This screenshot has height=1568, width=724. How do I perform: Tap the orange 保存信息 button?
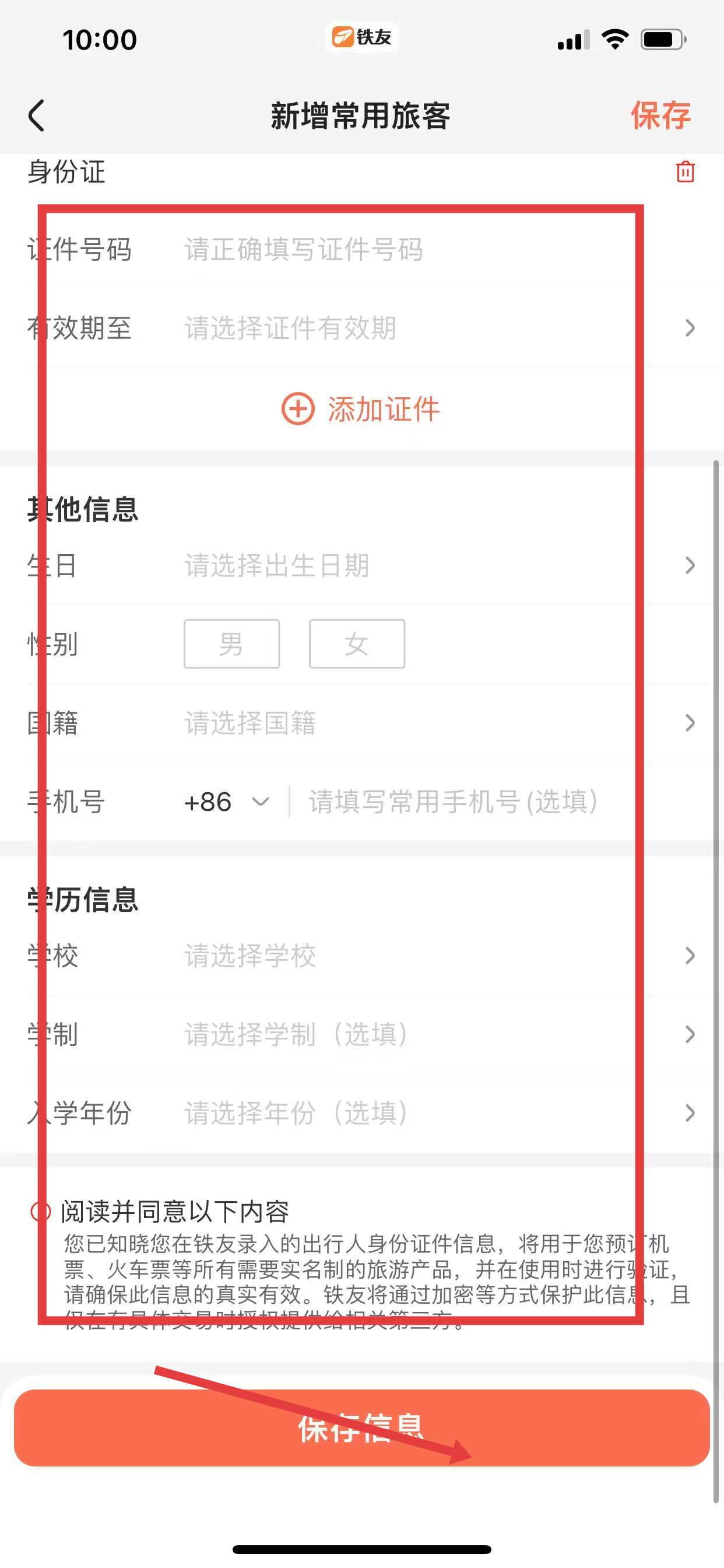click(x=361, y=1428)
